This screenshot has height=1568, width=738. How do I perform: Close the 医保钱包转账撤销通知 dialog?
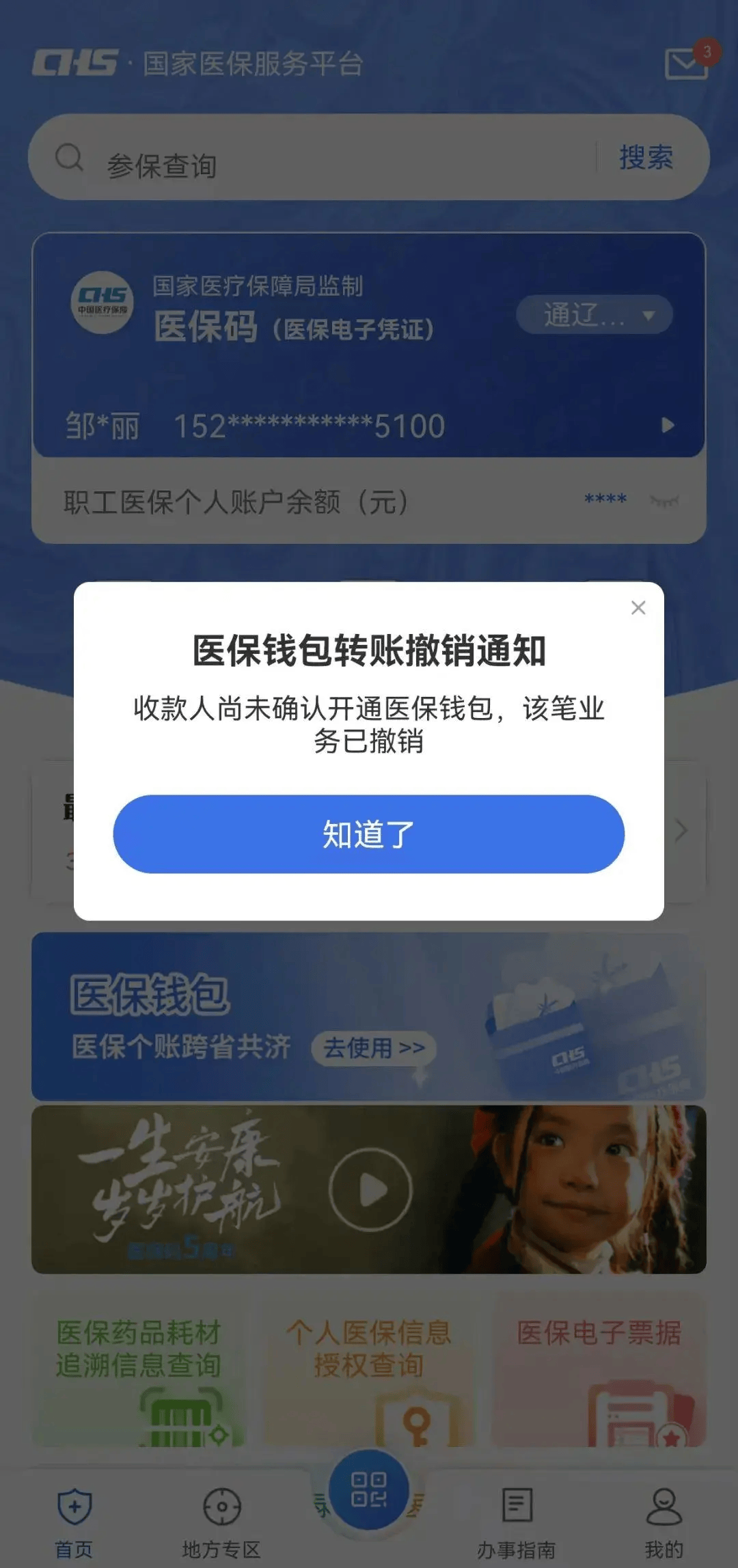pos(638,607)
